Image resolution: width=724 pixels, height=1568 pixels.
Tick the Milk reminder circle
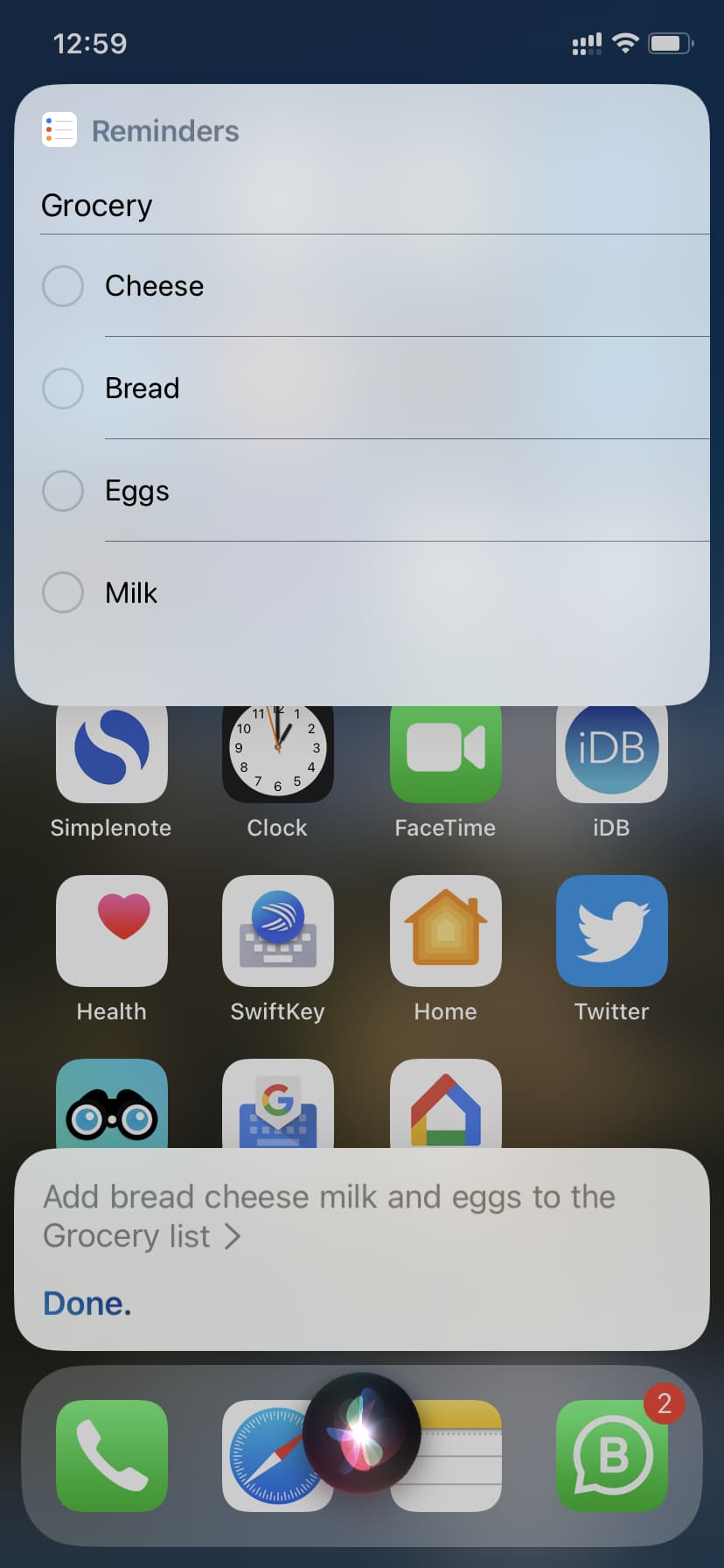point(63,592)
